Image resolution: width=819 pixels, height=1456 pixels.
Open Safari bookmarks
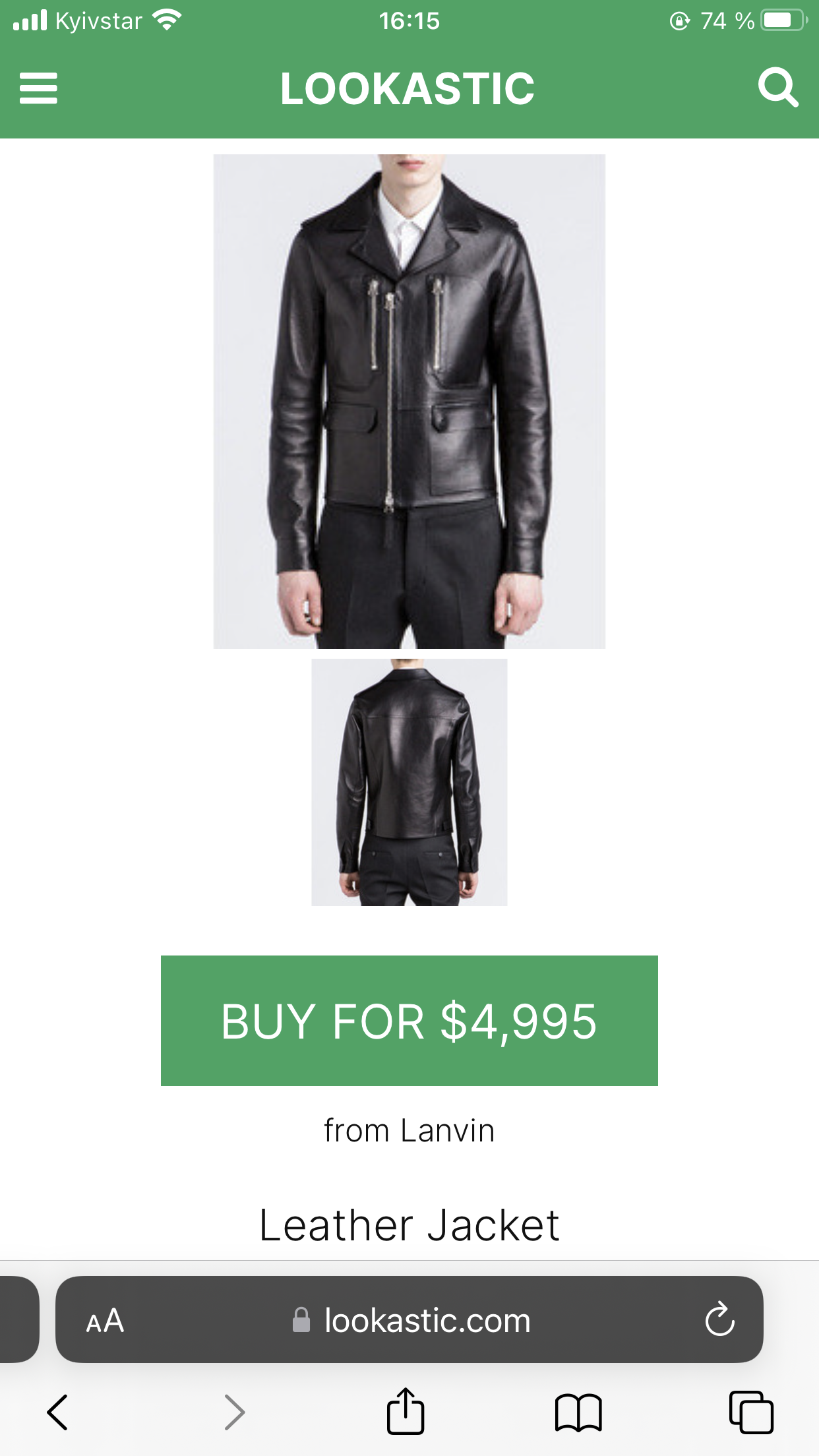pos(578,1412)
